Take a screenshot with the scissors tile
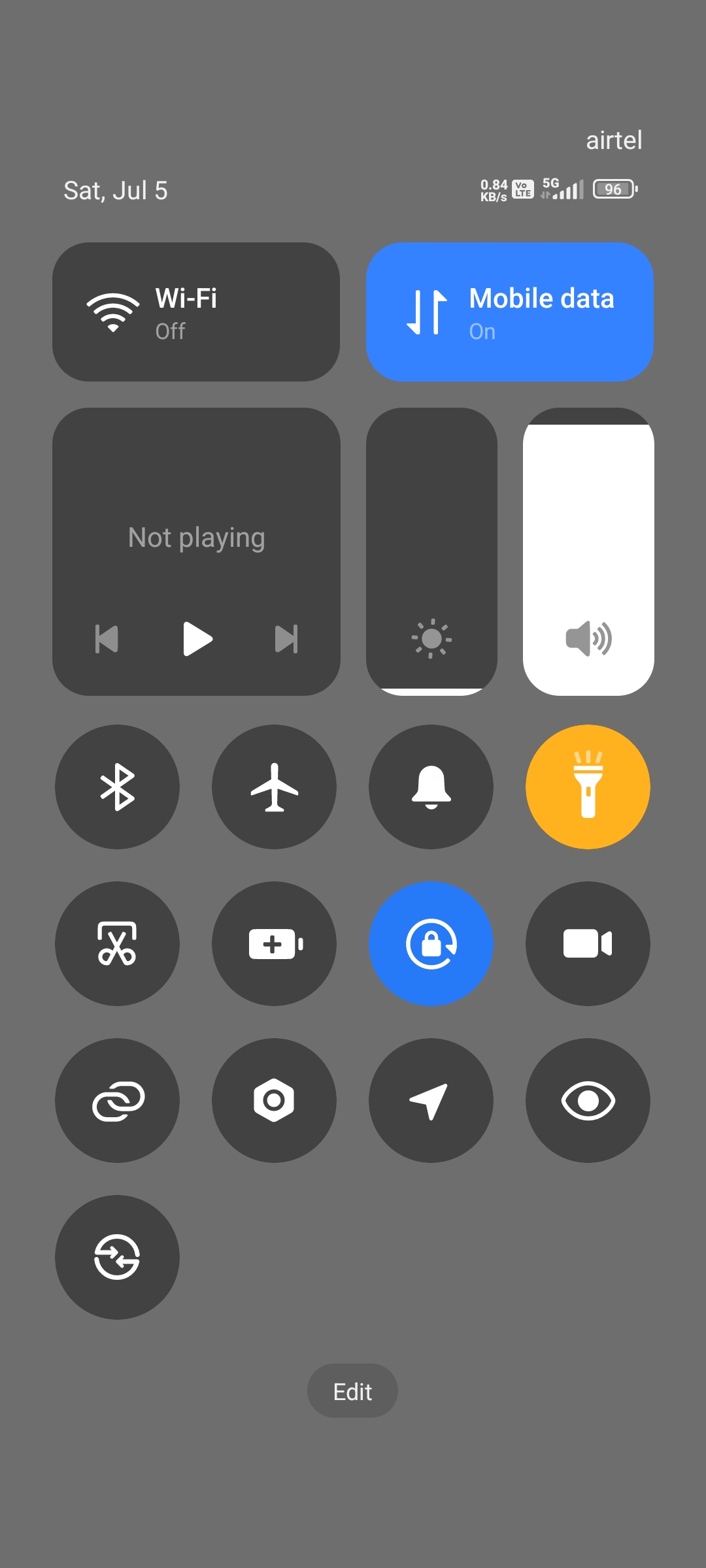The height and width of the screenshot is (1568, 706). tap(117, 943)
